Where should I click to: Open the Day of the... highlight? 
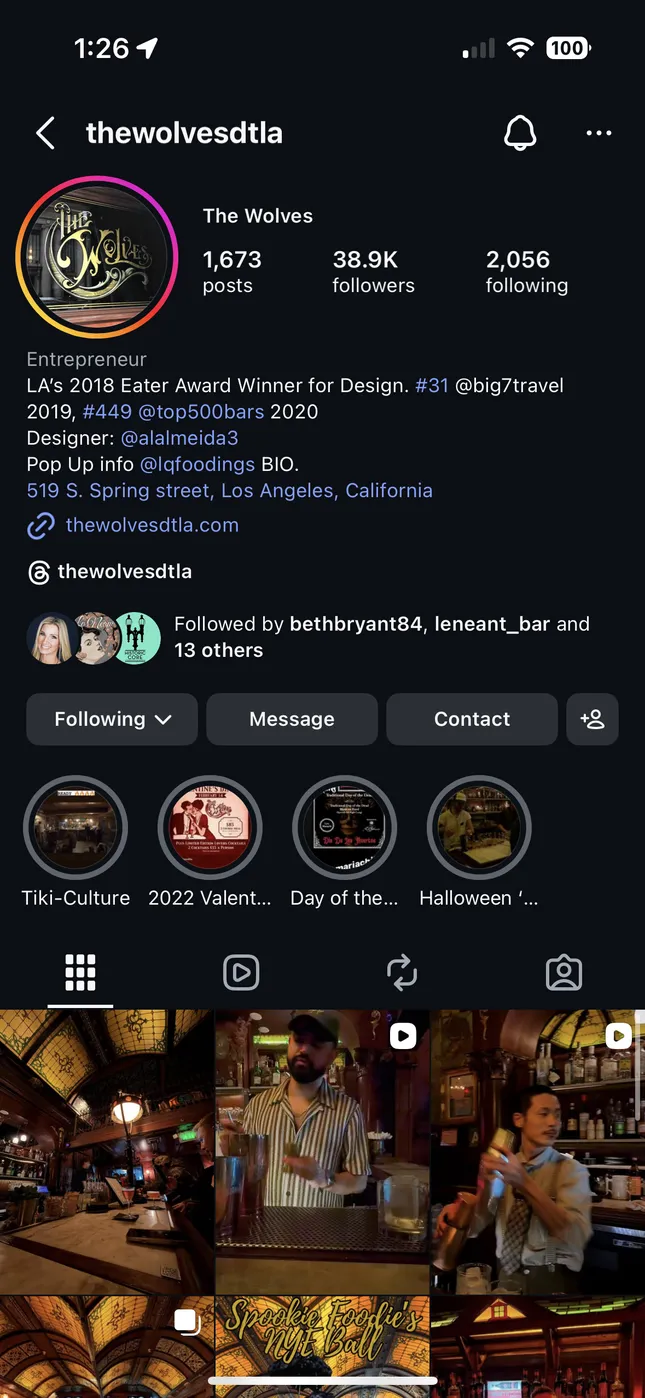[x=344, y=828]
